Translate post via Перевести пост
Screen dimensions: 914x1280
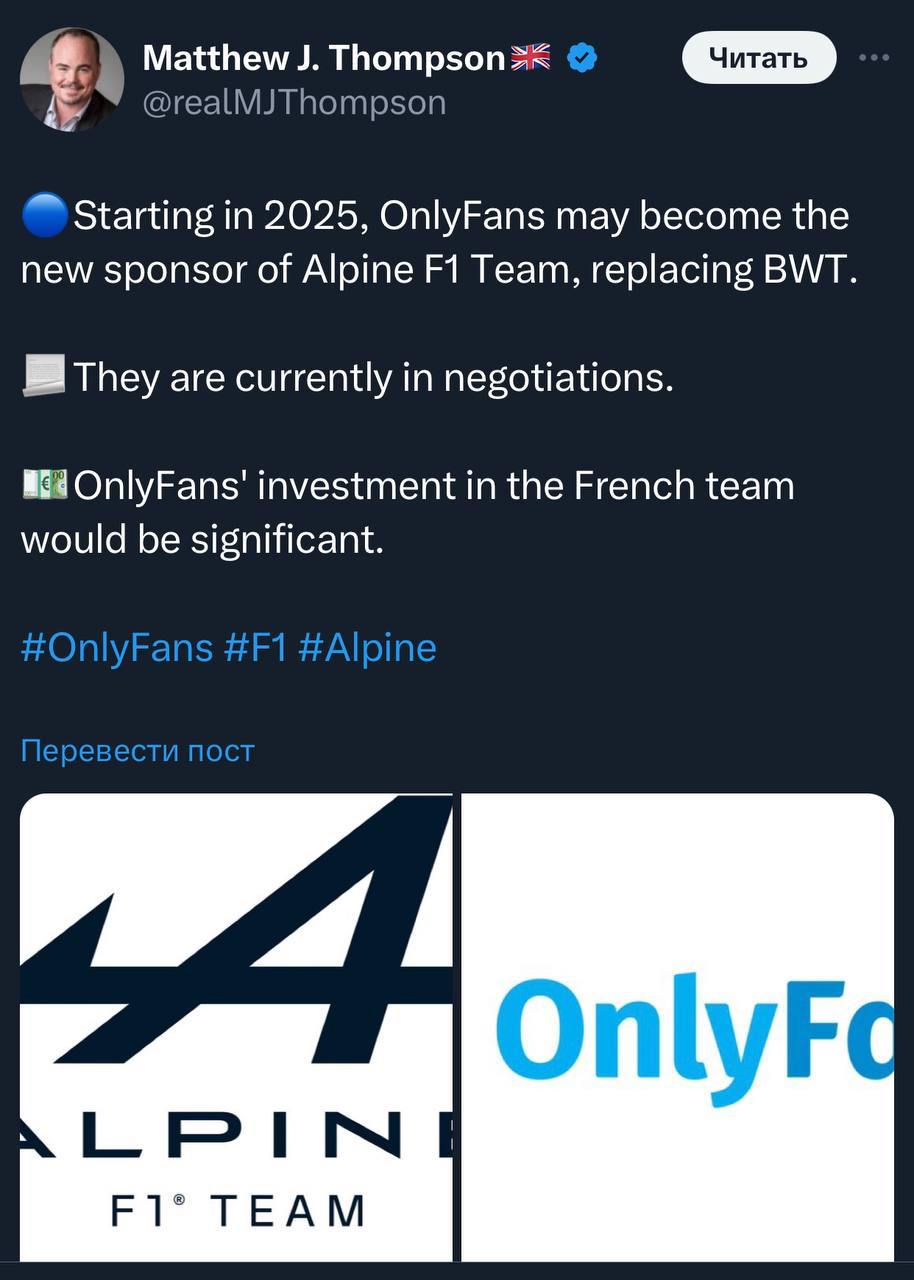tap(138, 750)
